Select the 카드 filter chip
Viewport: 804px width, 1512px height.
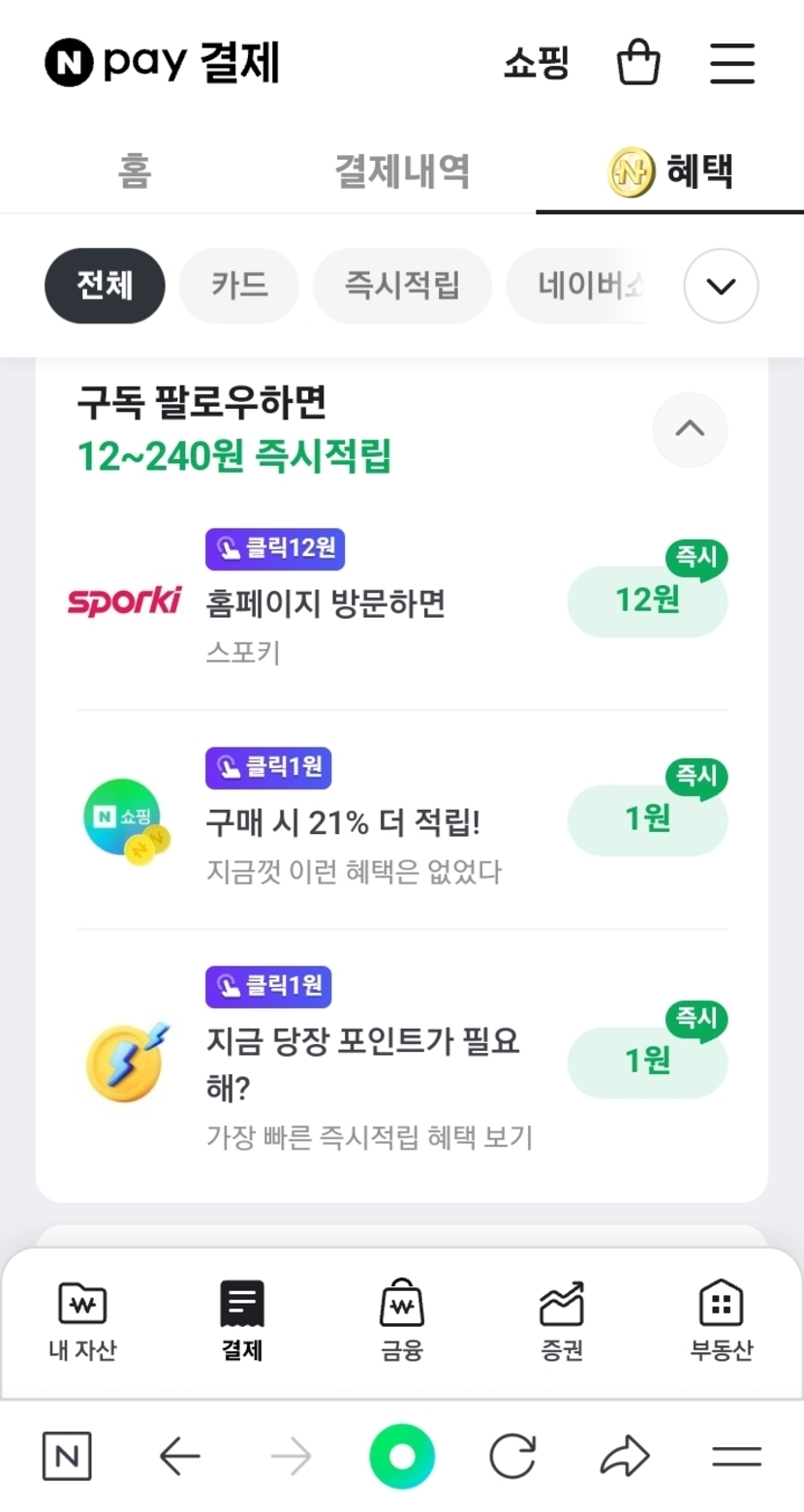239,286
